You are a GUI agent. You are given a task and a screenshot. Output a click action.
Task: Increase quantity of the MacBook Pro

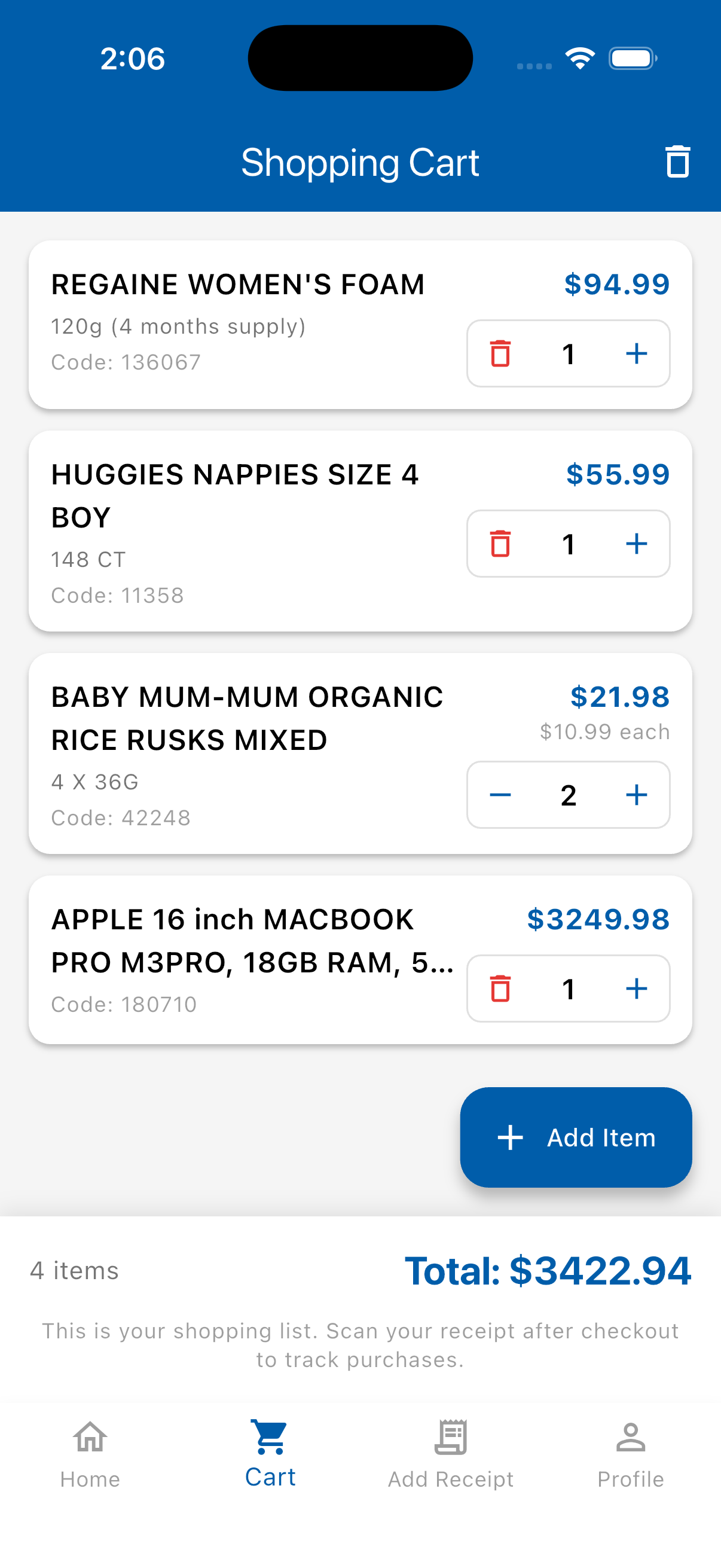(637, 989)
